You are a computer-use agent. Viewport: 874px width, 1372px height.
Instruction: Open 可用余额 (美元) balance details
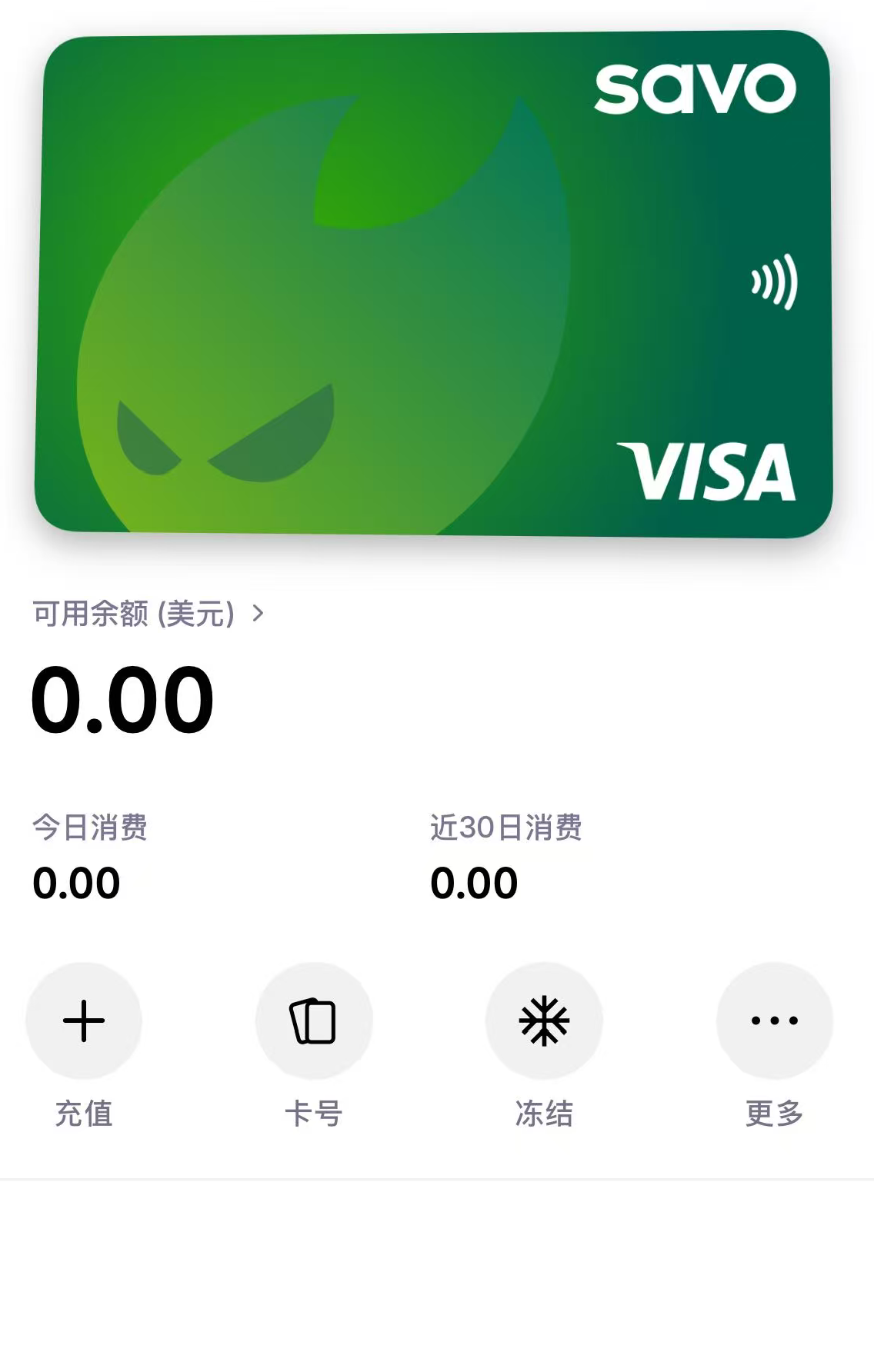148,614
